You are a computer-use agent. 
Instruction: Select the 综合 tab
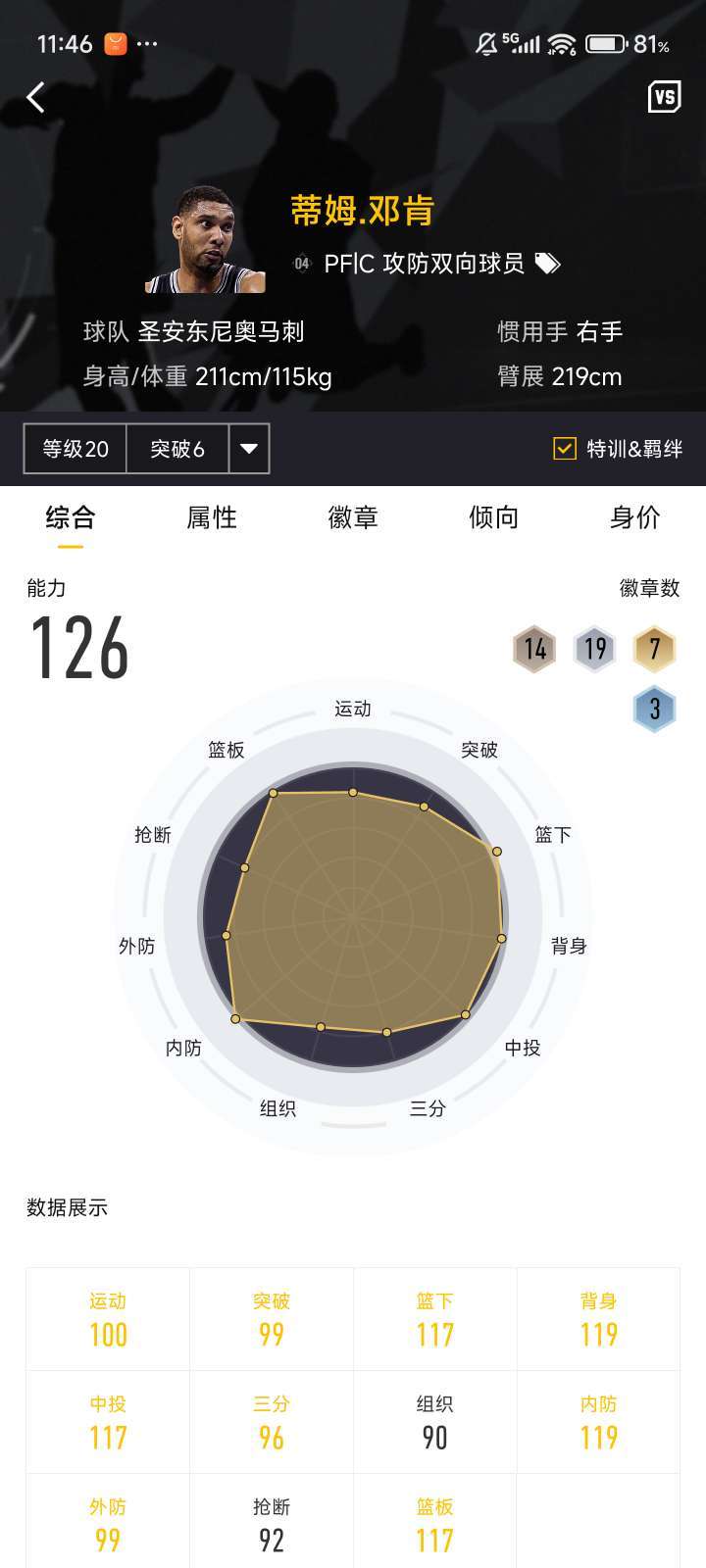click(x=71, y=517)
